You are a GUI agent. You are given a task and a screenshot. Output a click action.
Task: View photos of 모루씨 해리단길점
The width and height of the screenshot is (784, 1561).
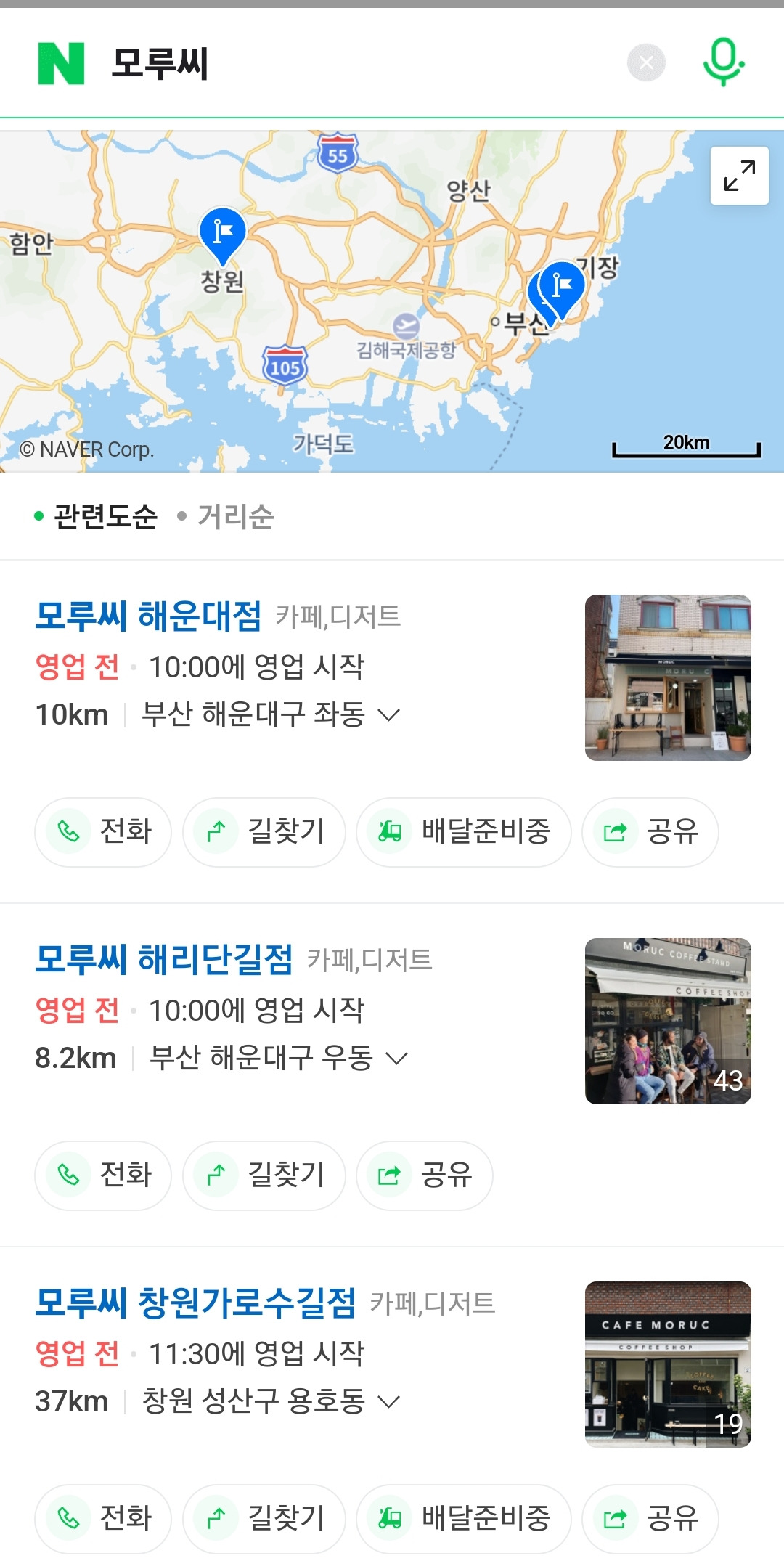pyautogui.click(x=668, y=1021)
